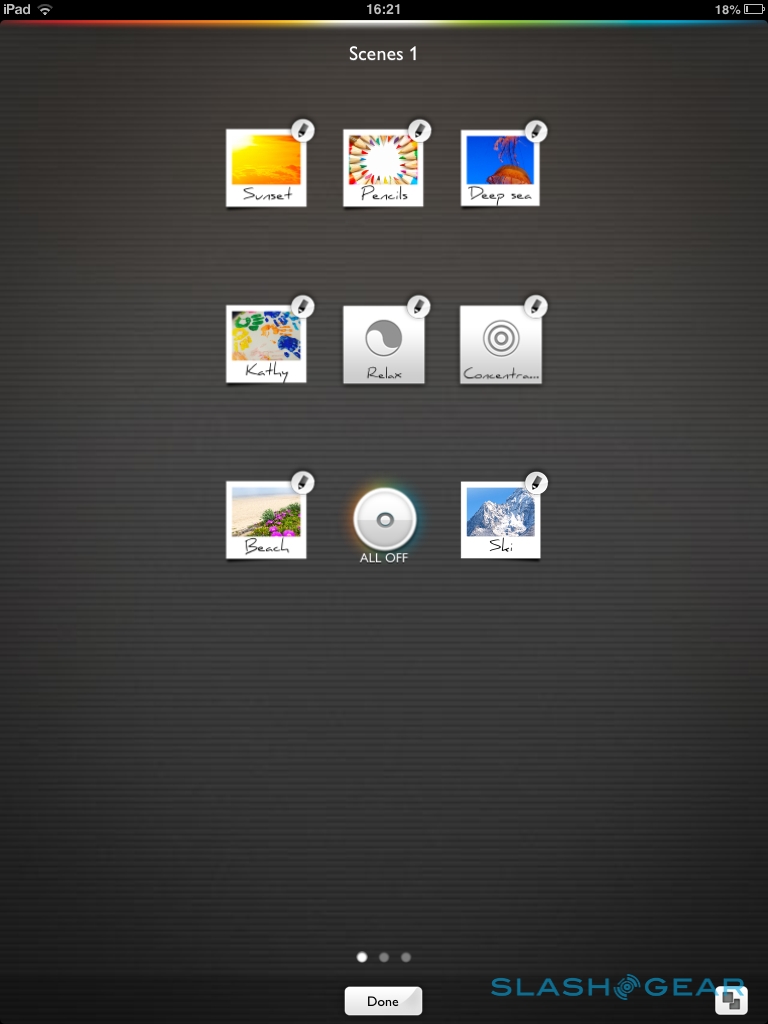Viewport: 768px width, 1024px height.
Task: Tap the page indicator dots
Action: click(x=384, y=957)
